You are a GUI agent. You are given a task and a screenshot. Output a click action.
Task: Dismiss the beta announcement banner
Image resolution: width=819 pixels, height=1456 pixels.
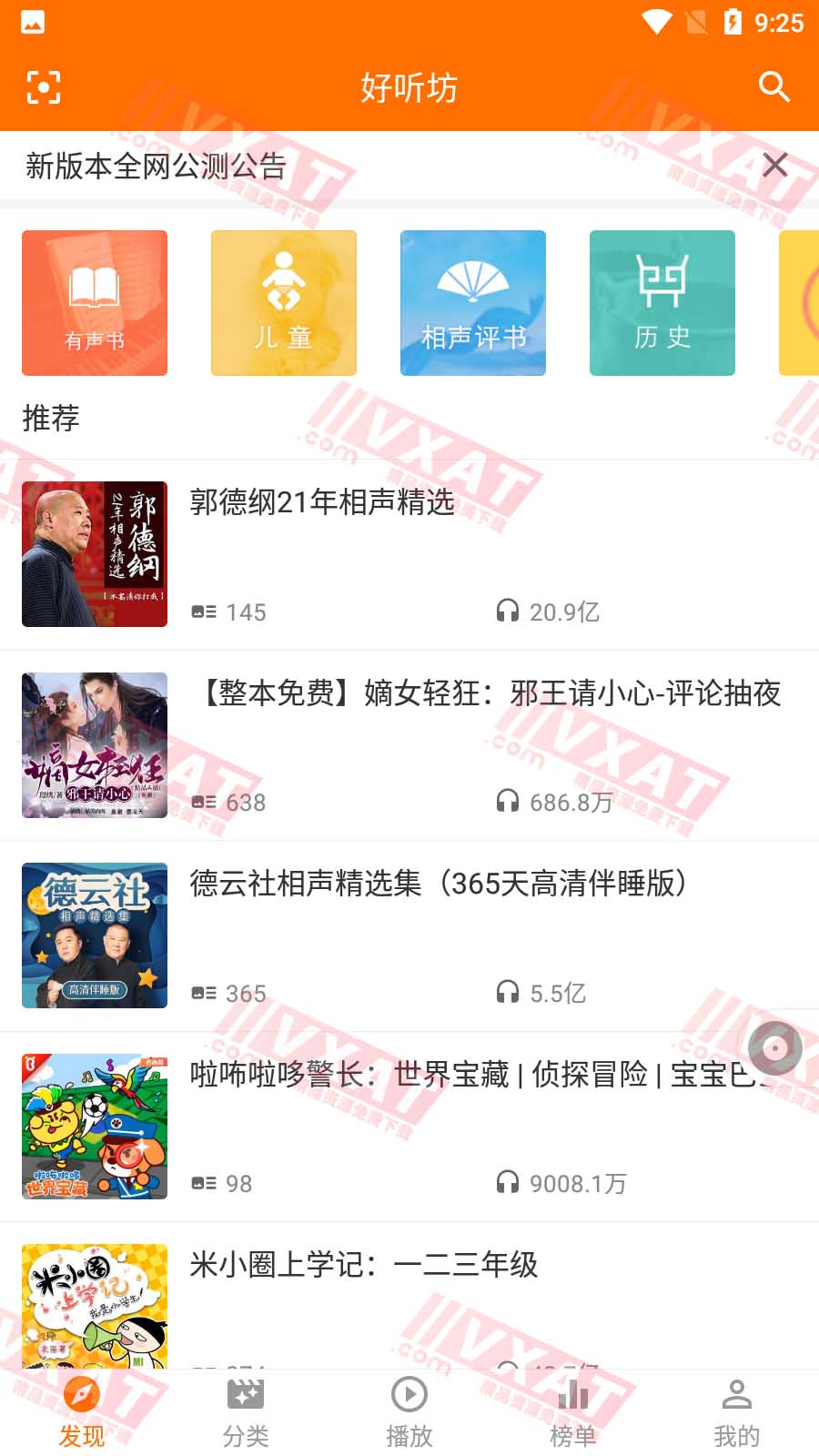click(x=774, y=166)
